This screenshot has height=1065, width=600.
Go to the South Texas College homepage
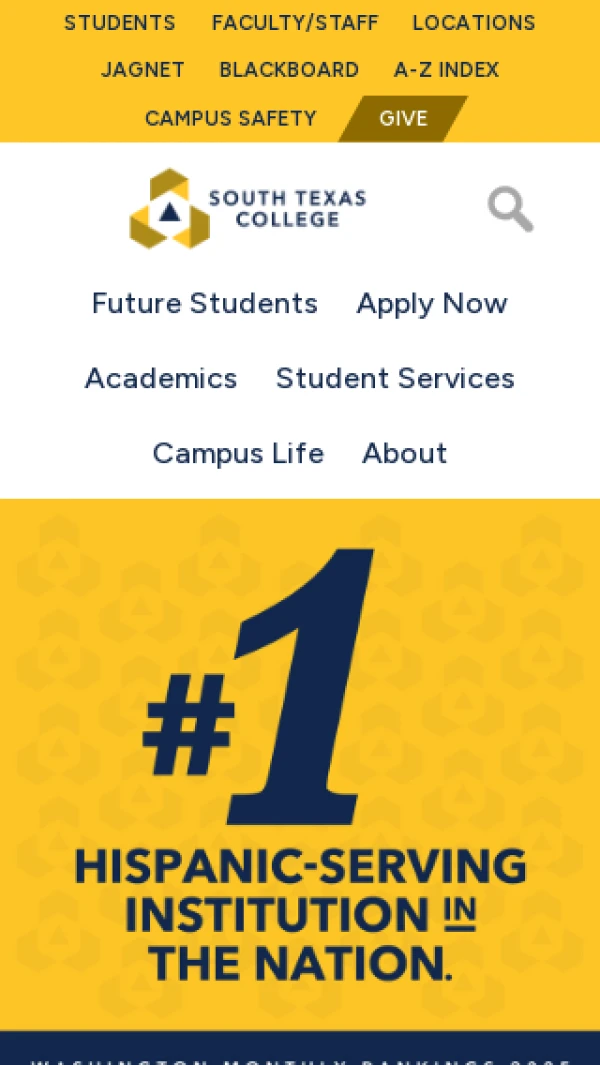[x=248, y=208]
